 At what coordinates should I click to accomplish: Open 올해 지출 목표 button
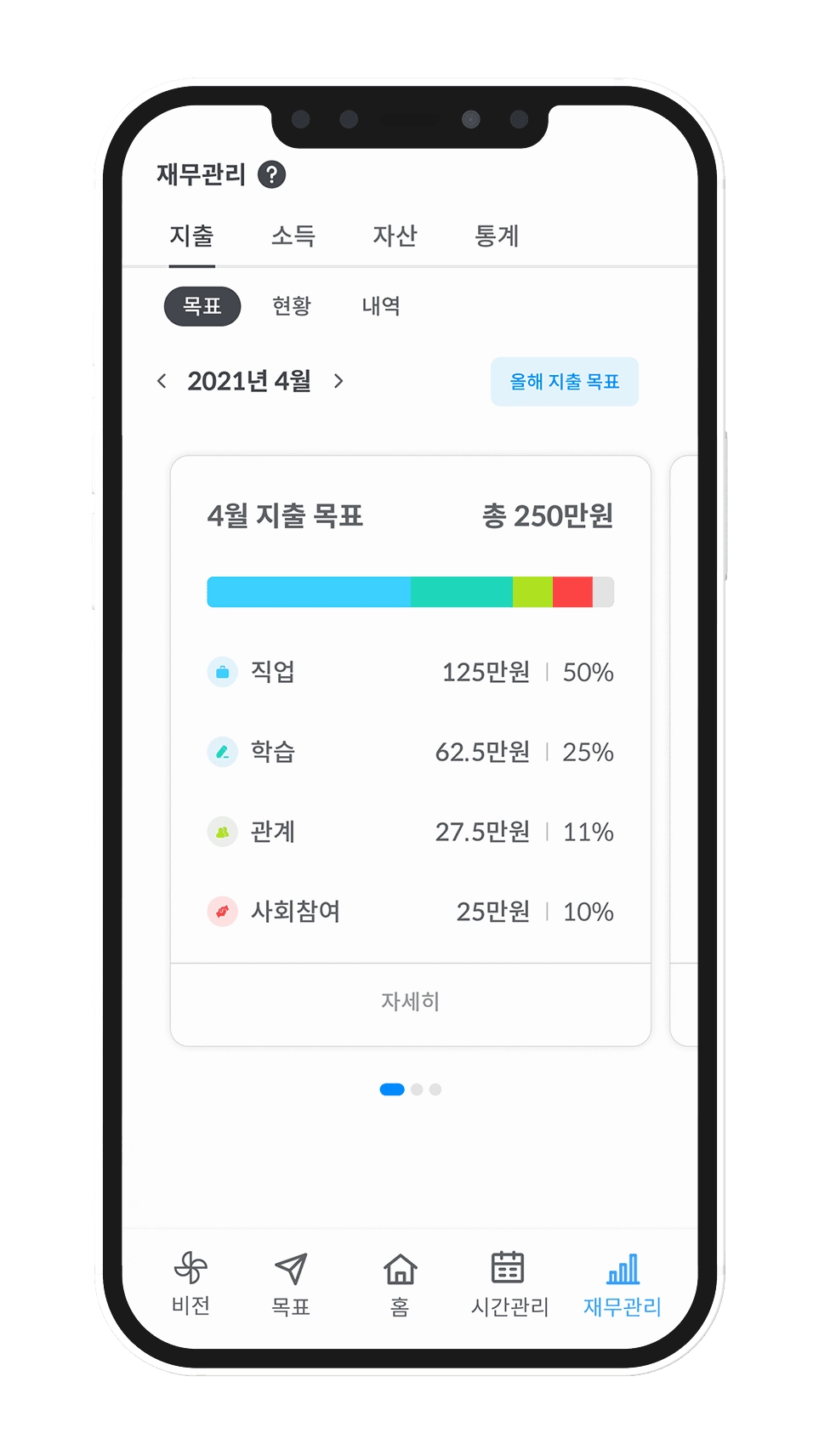coord(564,382)
